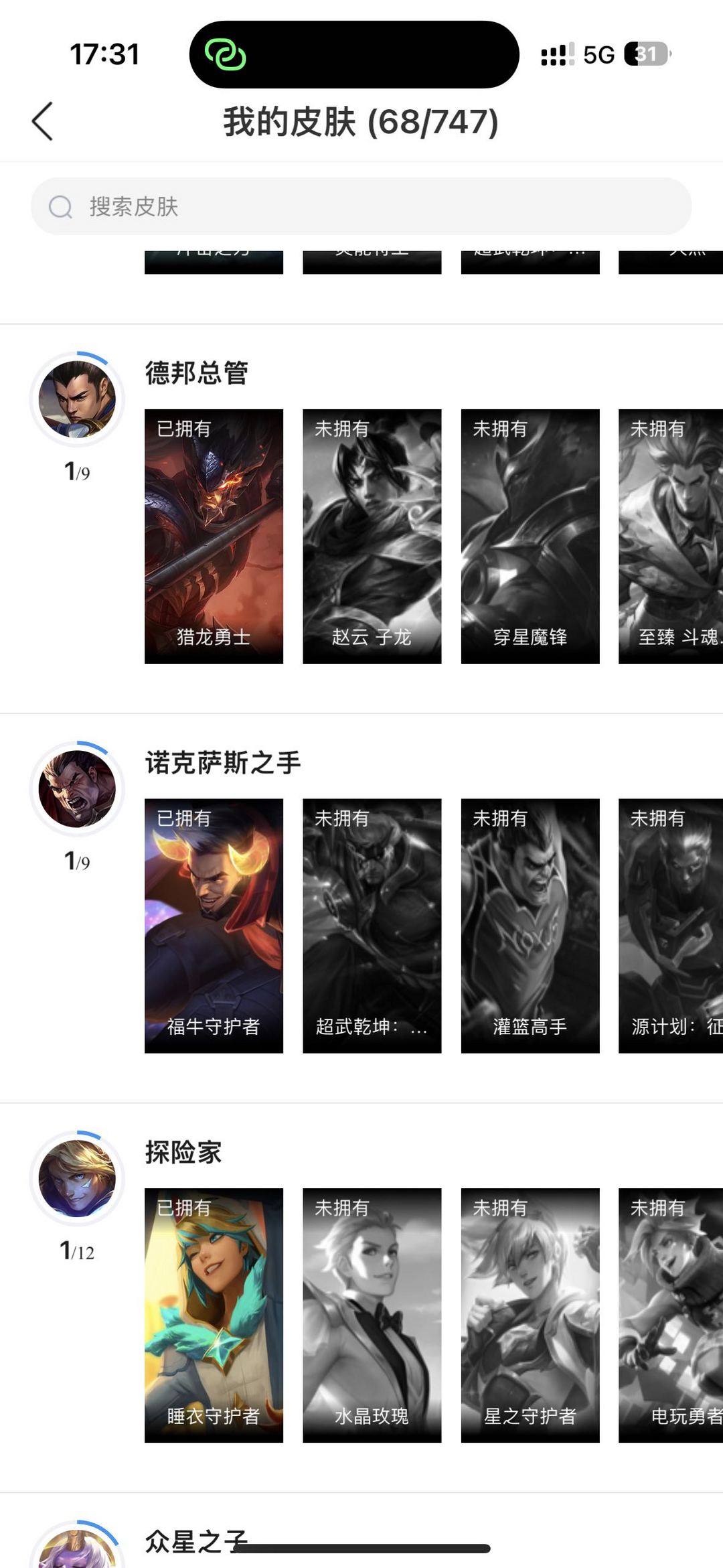Open the owned 睡衣守护者 skin card
The image size is (723, 1568).
[x=214, y=1315]
